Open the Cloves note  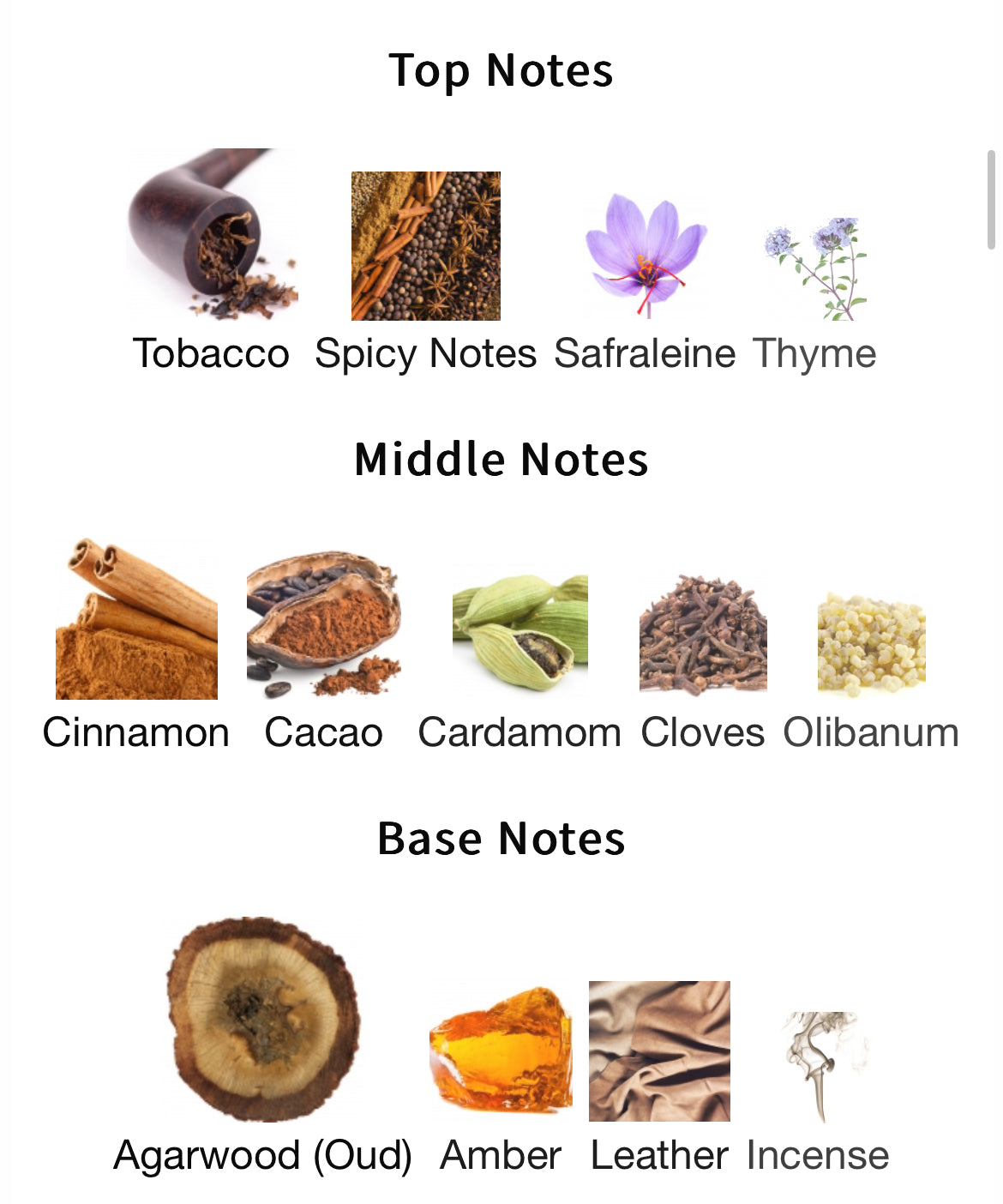[703, 636]
